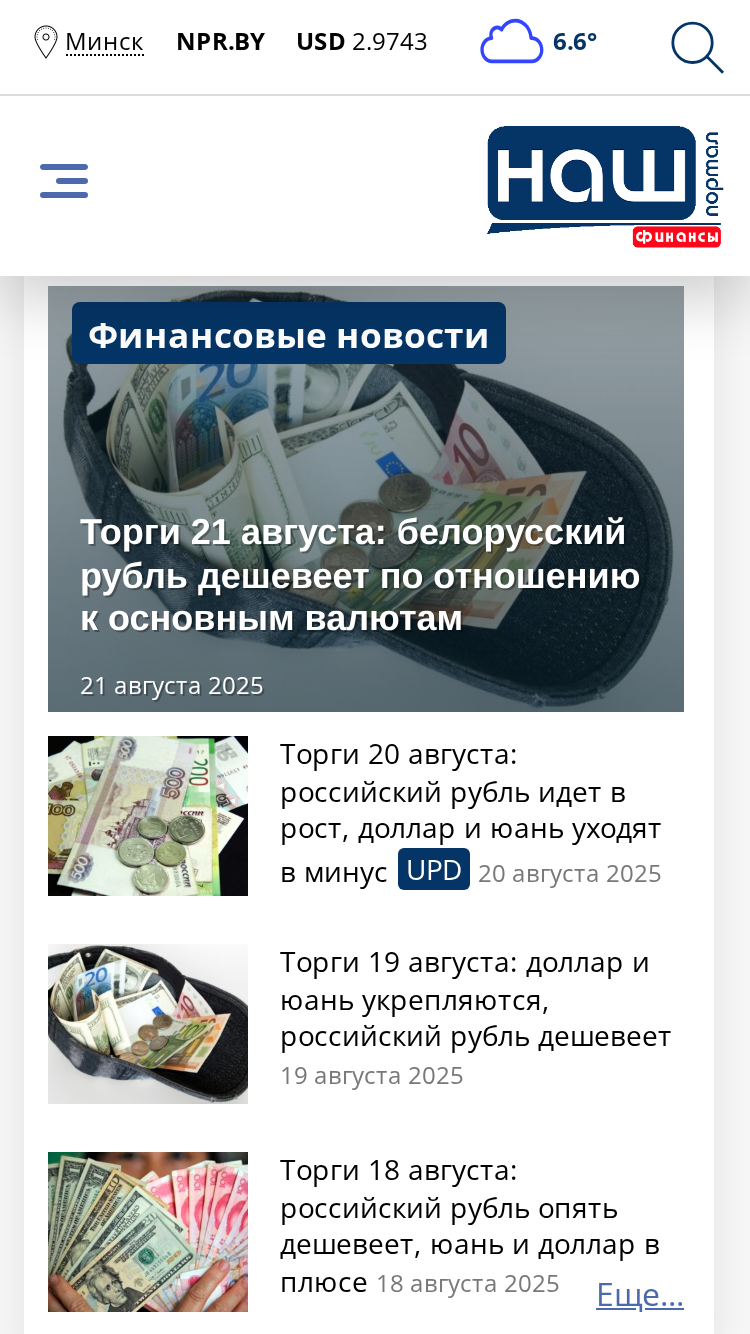Screen dimensions: 750x1334
Task: Open the NPR.BY link
Action: [220, 42]
